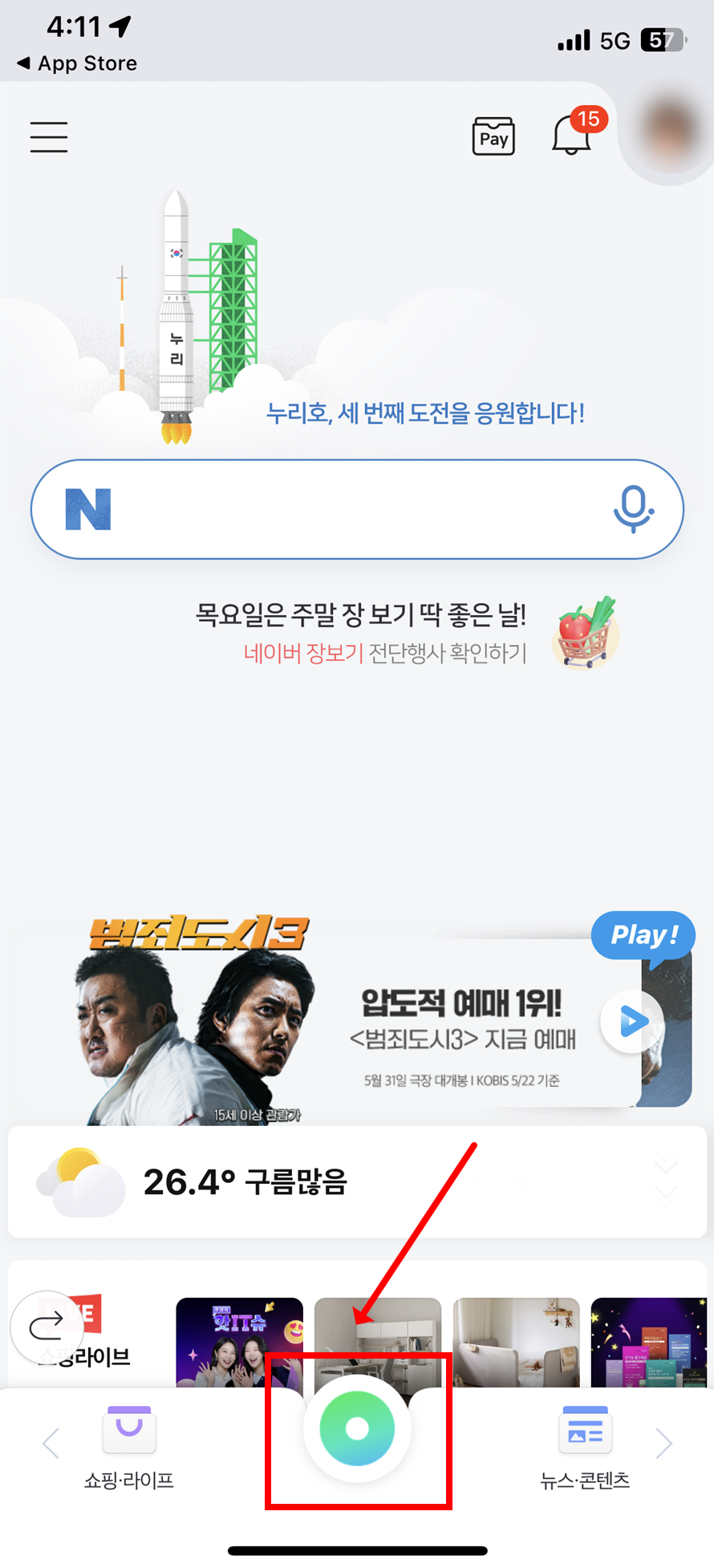This screenshot has width=714, height=1568.
Task: Return to App Store via back link
Action: click(77, 63)
